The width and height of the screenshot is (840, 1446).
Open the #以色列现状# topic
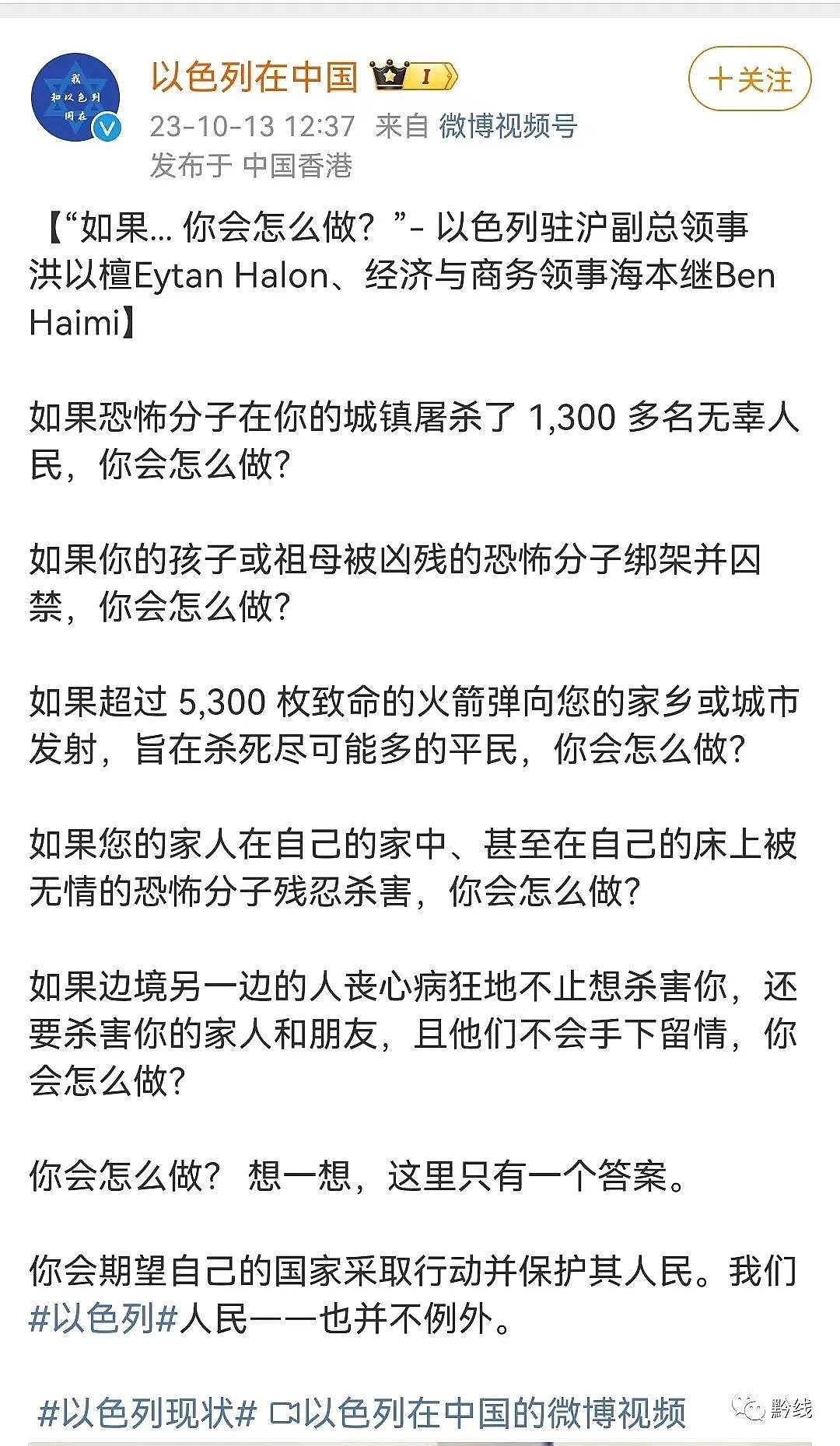click(147, 1412)
